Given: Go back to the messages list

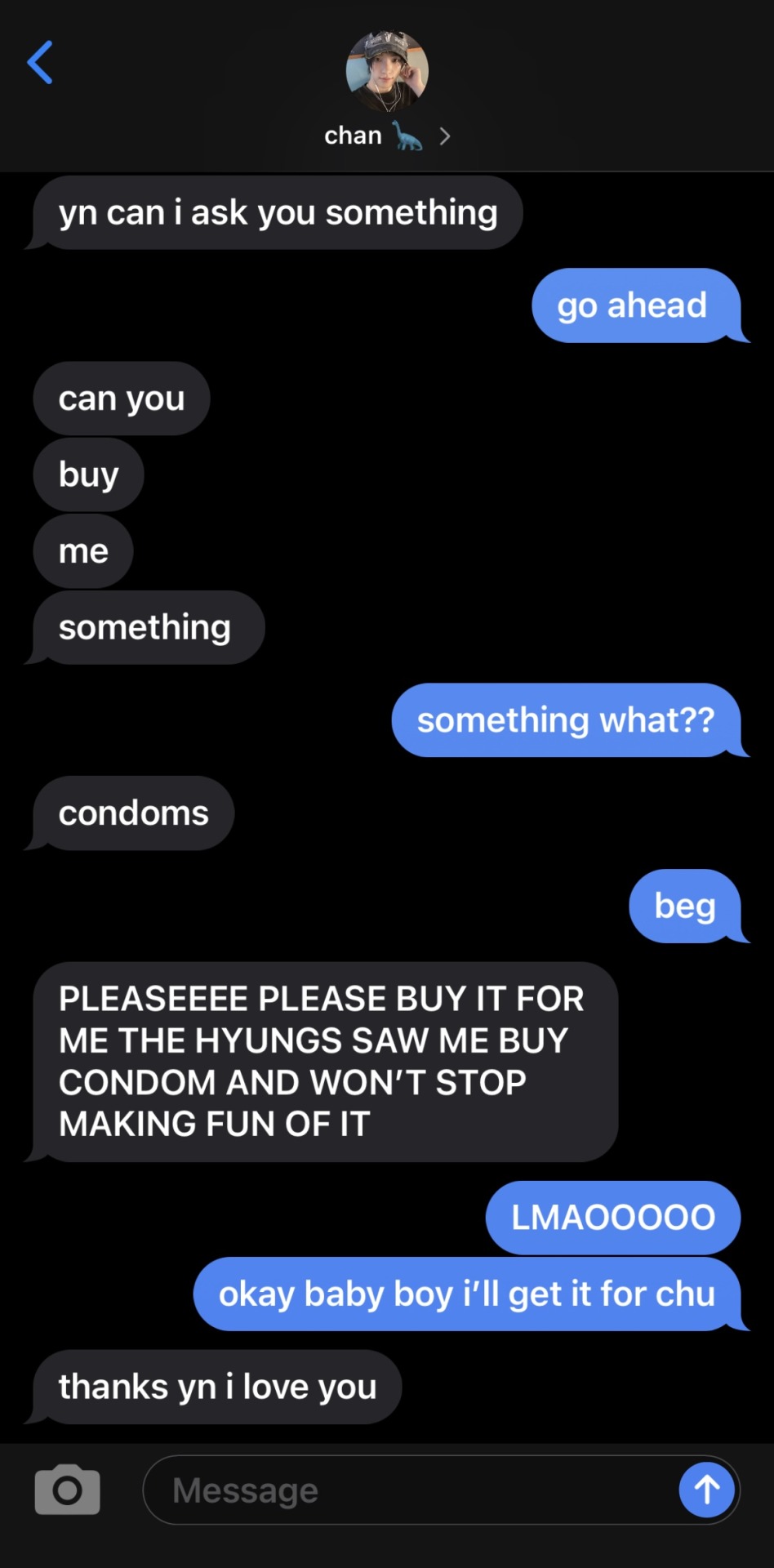Looking at the screenshot, I should [x=40, y=63].
